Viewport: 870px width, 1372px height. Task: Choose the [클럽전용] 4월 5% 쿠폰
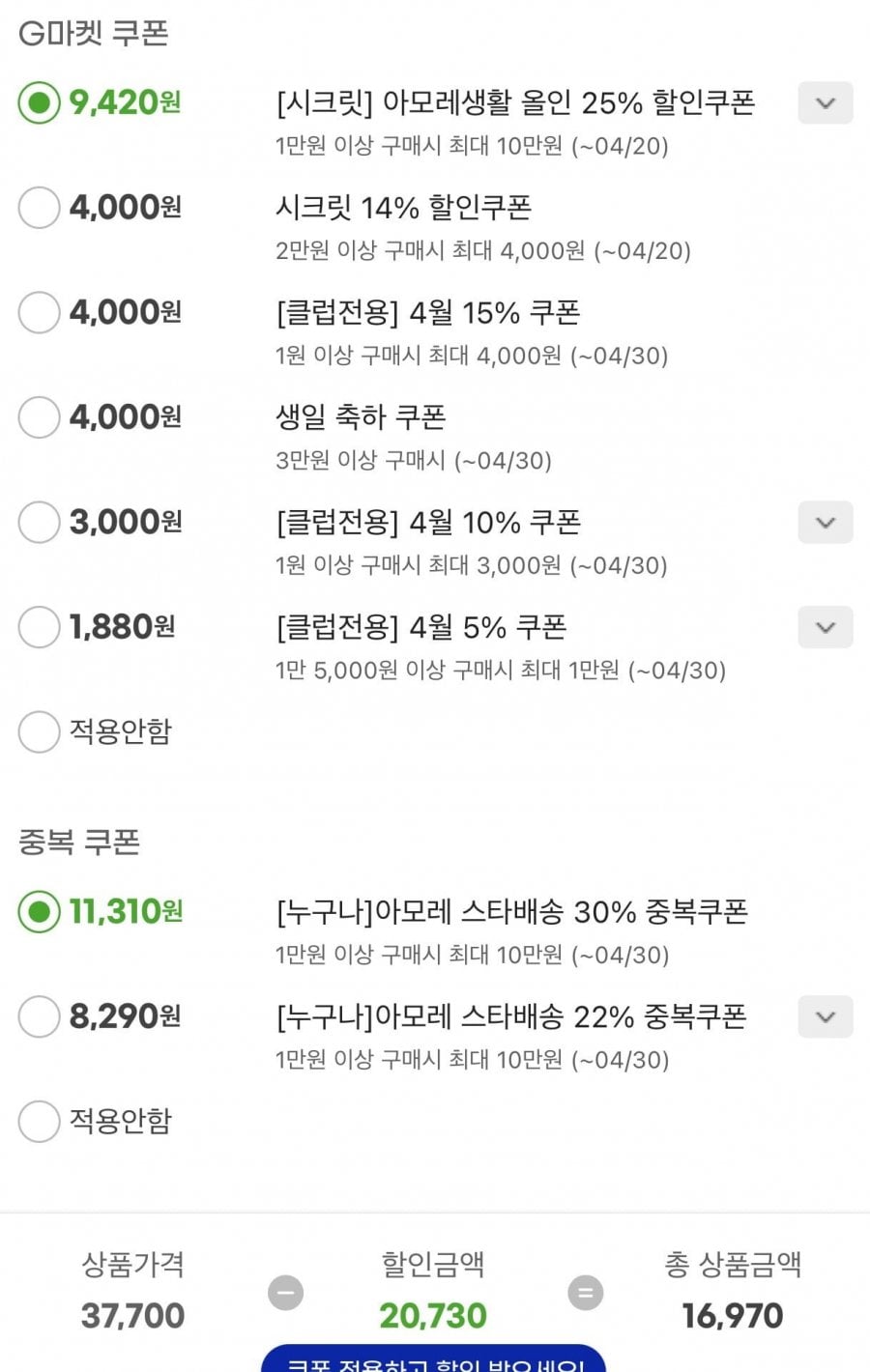40,627
